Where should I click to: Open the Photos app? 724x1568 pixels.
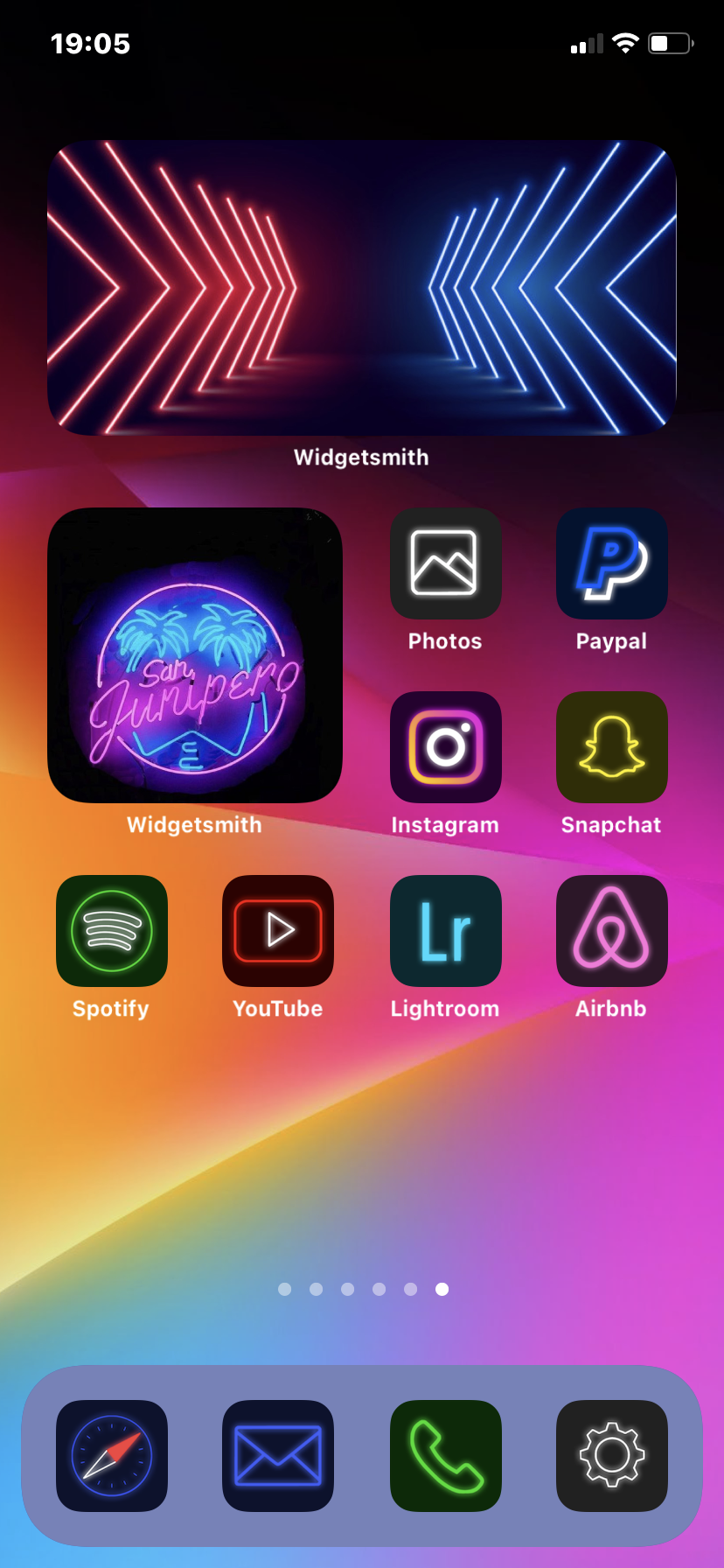pos(445,563)
